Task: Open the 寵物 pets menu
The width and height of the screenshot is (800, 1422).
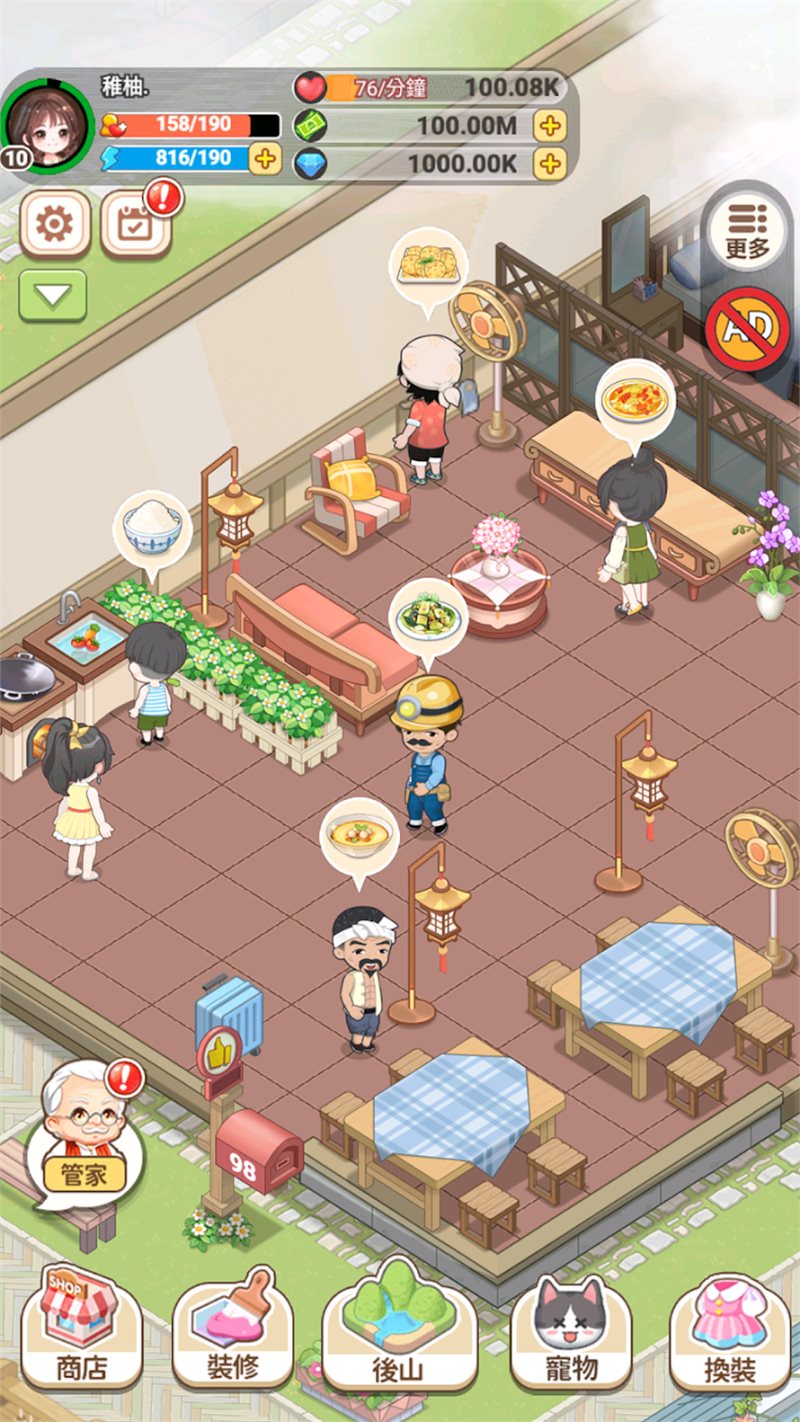Action: (570, 1325)
